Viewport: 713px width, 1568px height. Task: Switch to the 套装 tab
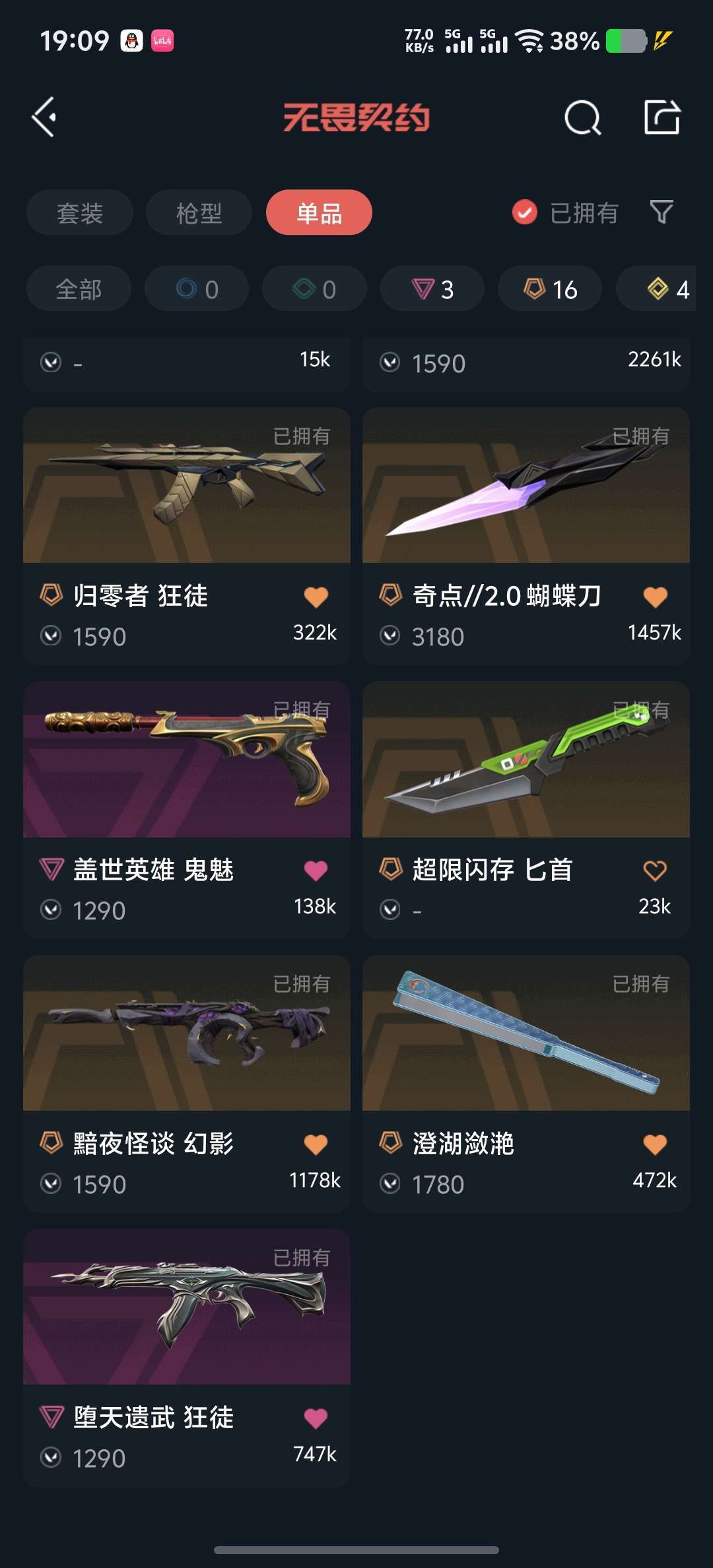[x=80, y=212]
